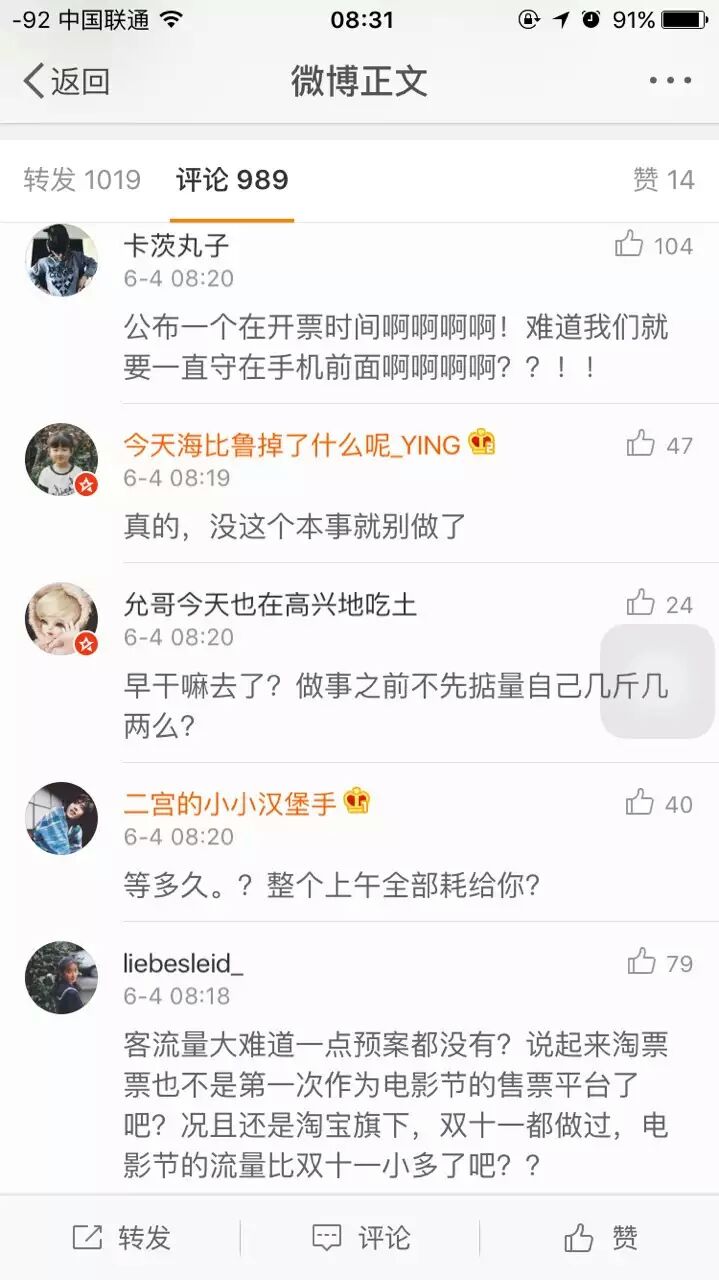This screenshot has height=1280, width=719.
Task: Like 二宫的小小汉堡手's comment
Action: click(641, 803)
